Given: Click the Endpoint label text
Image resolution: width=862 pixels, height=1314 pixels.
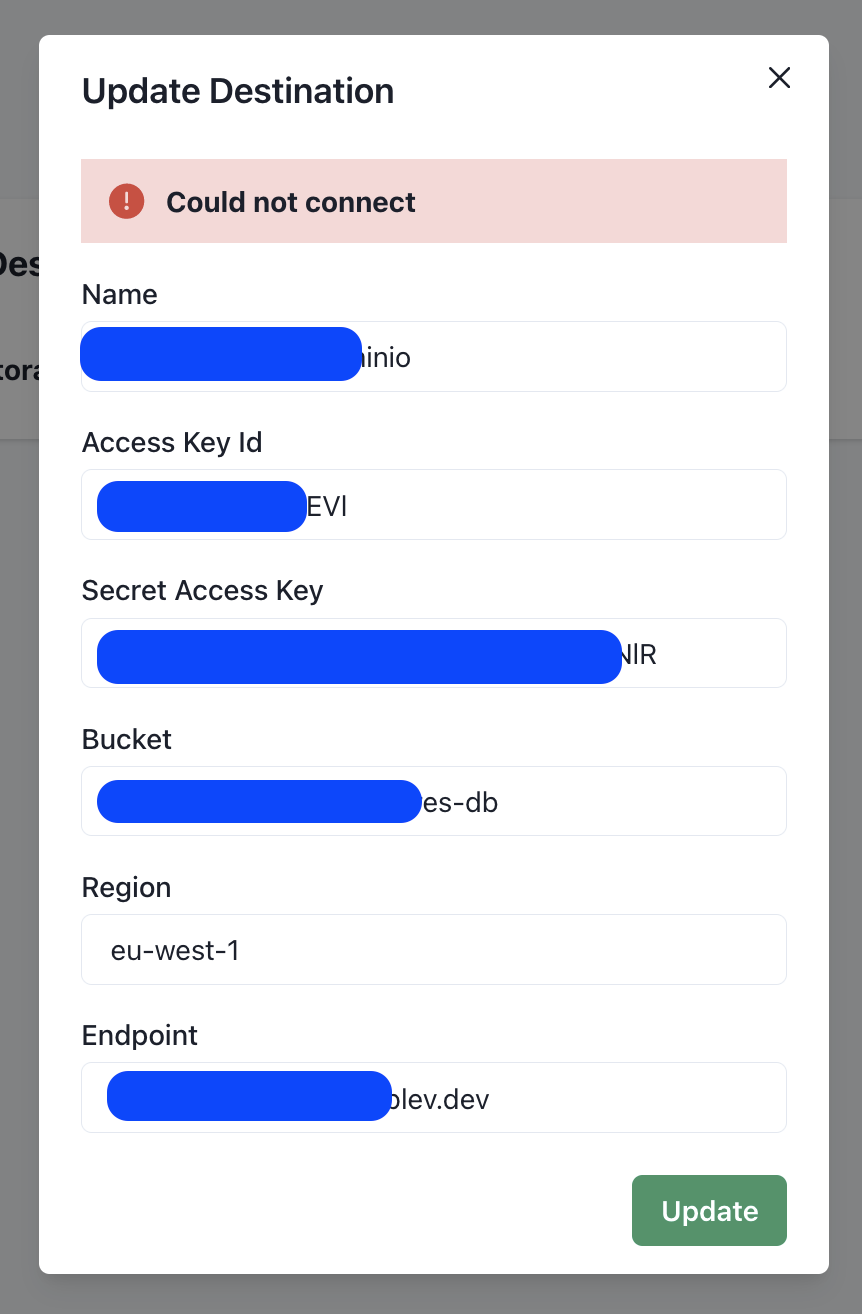Looking at the screenshot, I should pos(140,1035).
